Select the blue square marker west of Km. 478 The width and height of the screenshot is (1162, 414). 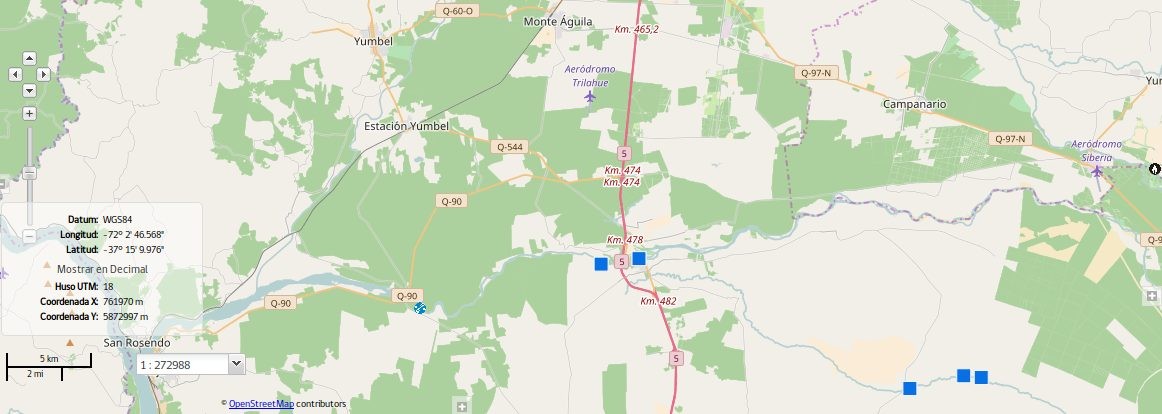601,264
